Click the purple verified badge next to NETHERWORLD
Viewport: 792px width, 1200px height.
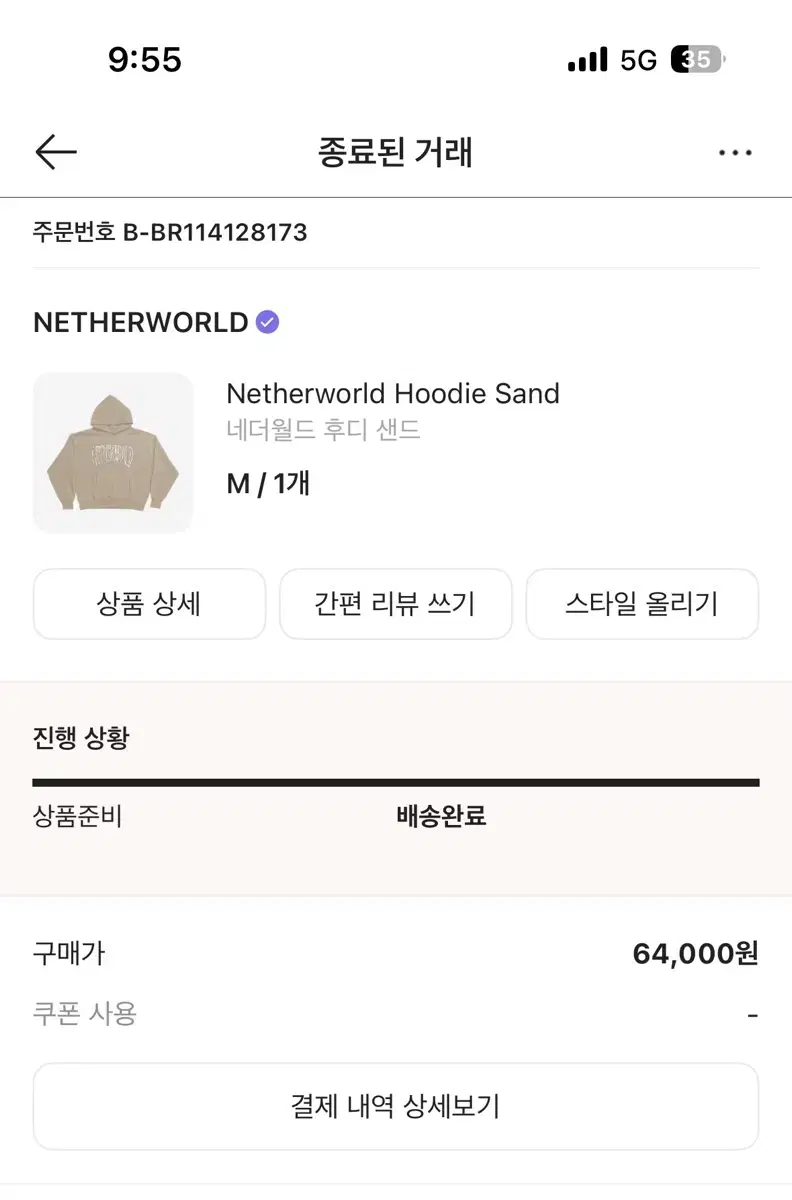click(264, 320)
